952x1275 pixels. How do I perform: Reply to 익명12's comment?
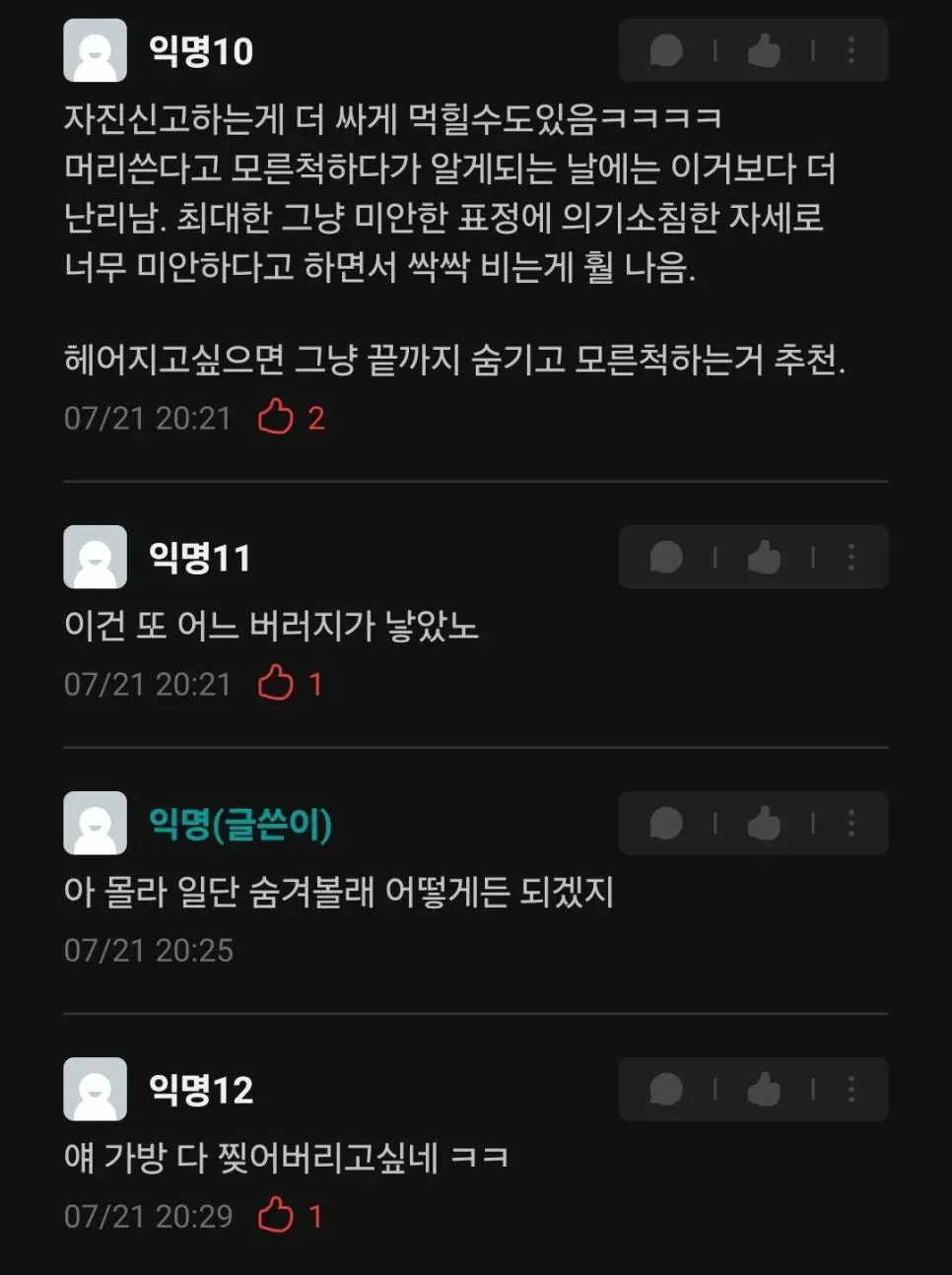[x=666, y=1090]
